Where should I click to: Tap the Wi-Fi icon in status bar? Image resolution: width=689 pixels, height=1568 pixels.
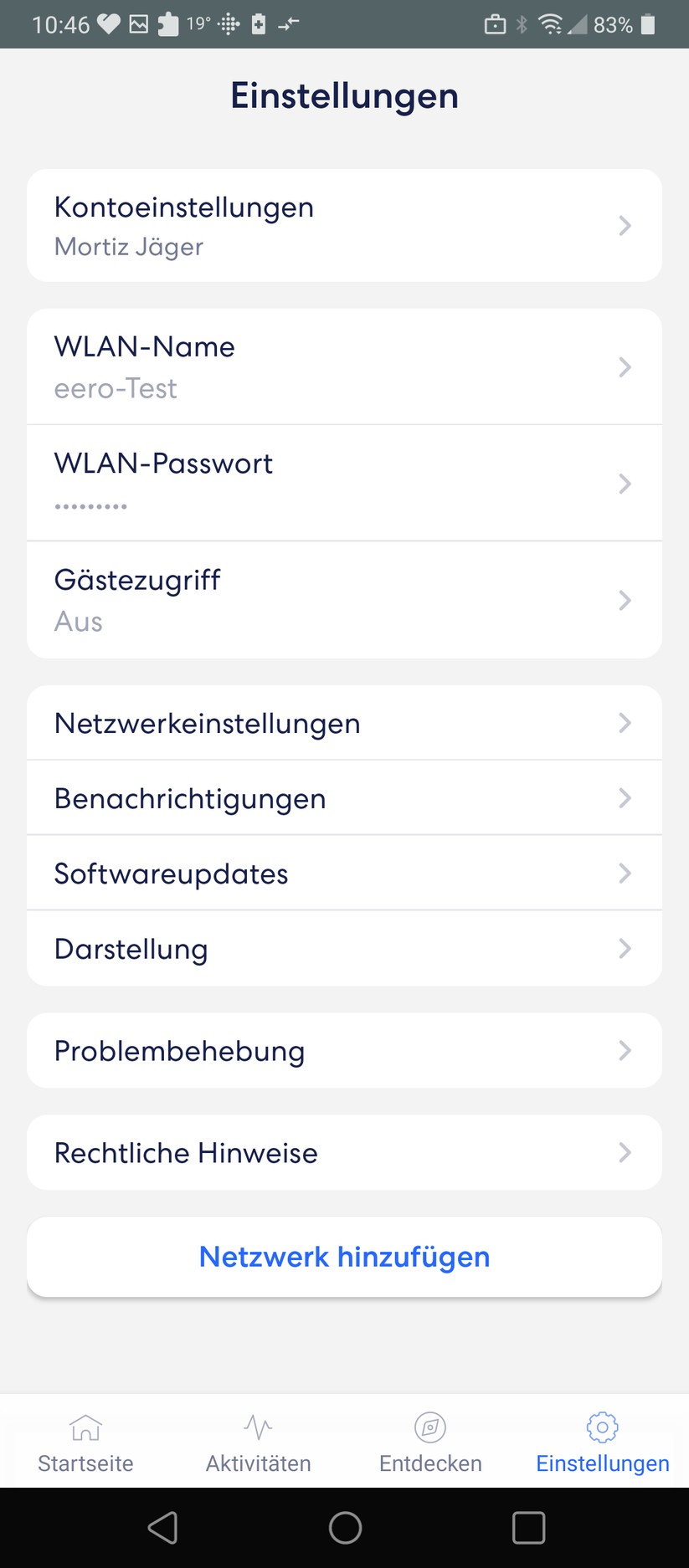point(551,24)
